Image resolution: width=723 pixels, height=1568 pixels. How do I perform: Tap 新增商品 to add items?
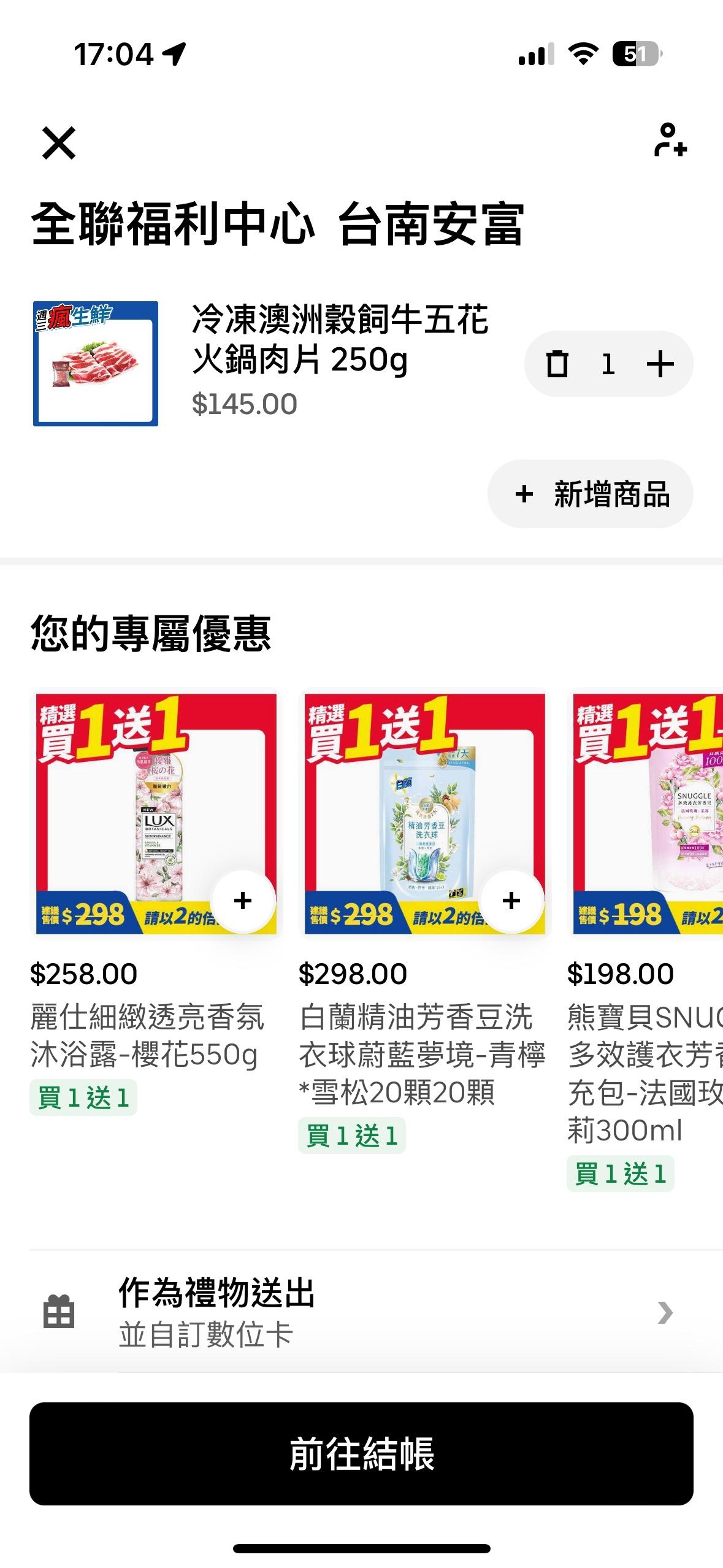[x=591, y=494]
